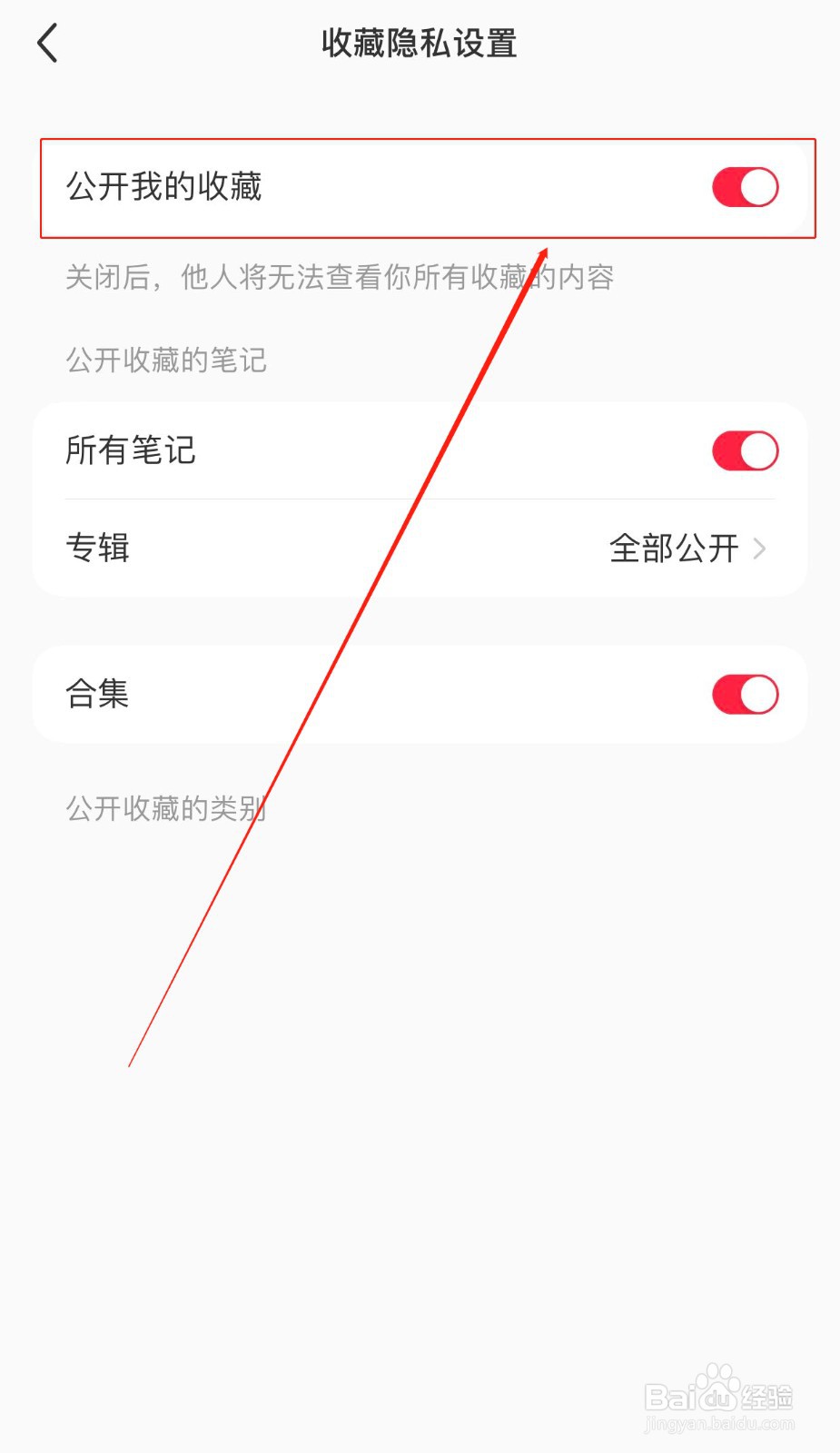Select the 收藏隐私设置 title

(x=420, y=42)
